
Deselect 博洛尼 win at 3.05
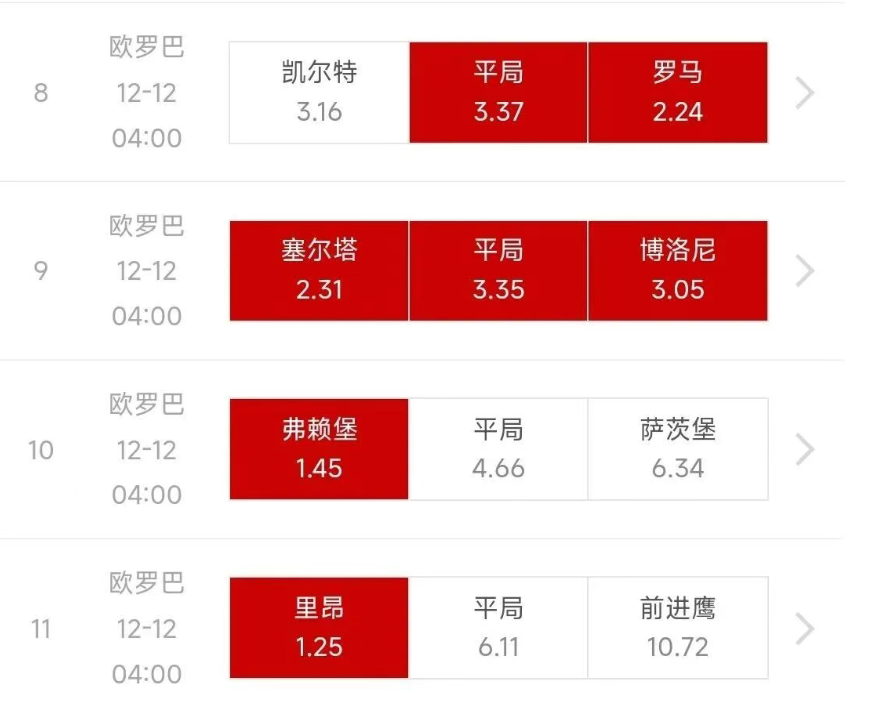677,270
